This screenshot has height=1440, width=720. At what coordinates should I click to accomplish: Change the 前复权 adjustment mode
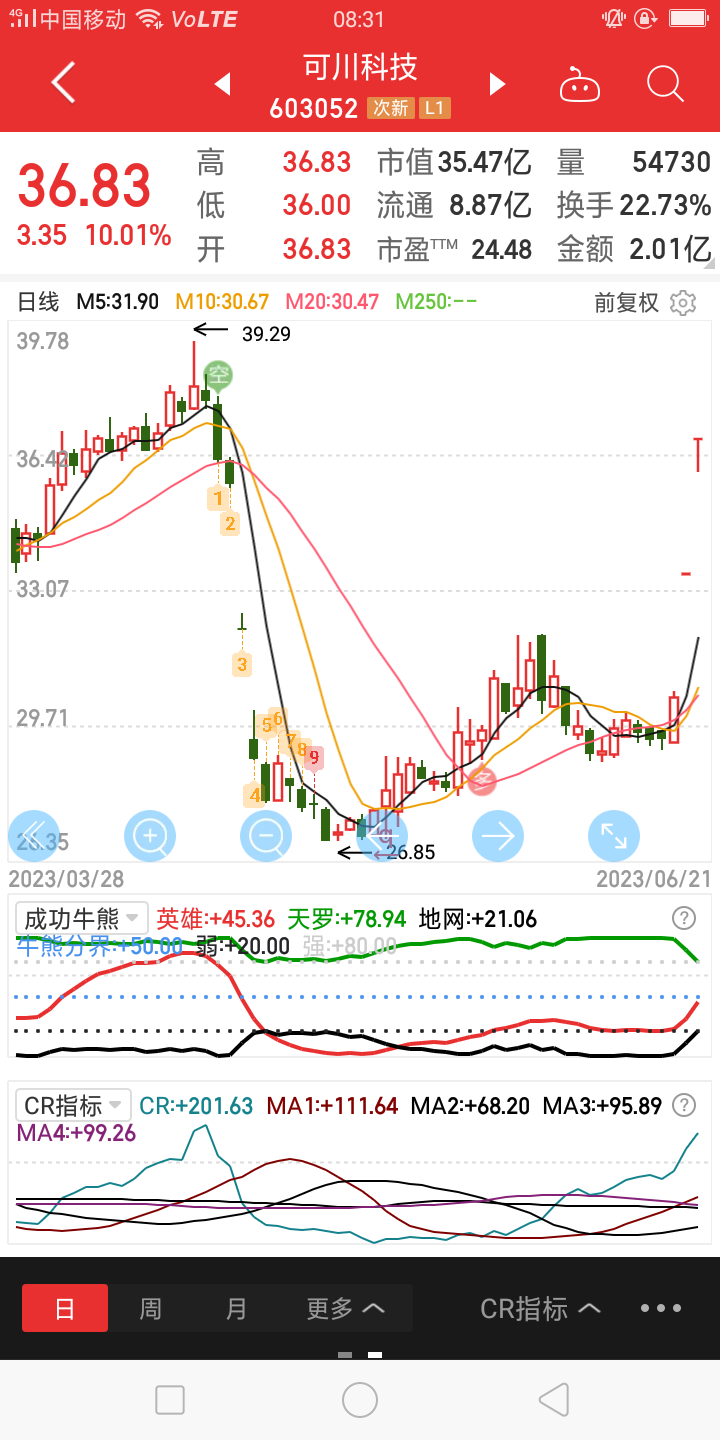(x=627, y=302)
